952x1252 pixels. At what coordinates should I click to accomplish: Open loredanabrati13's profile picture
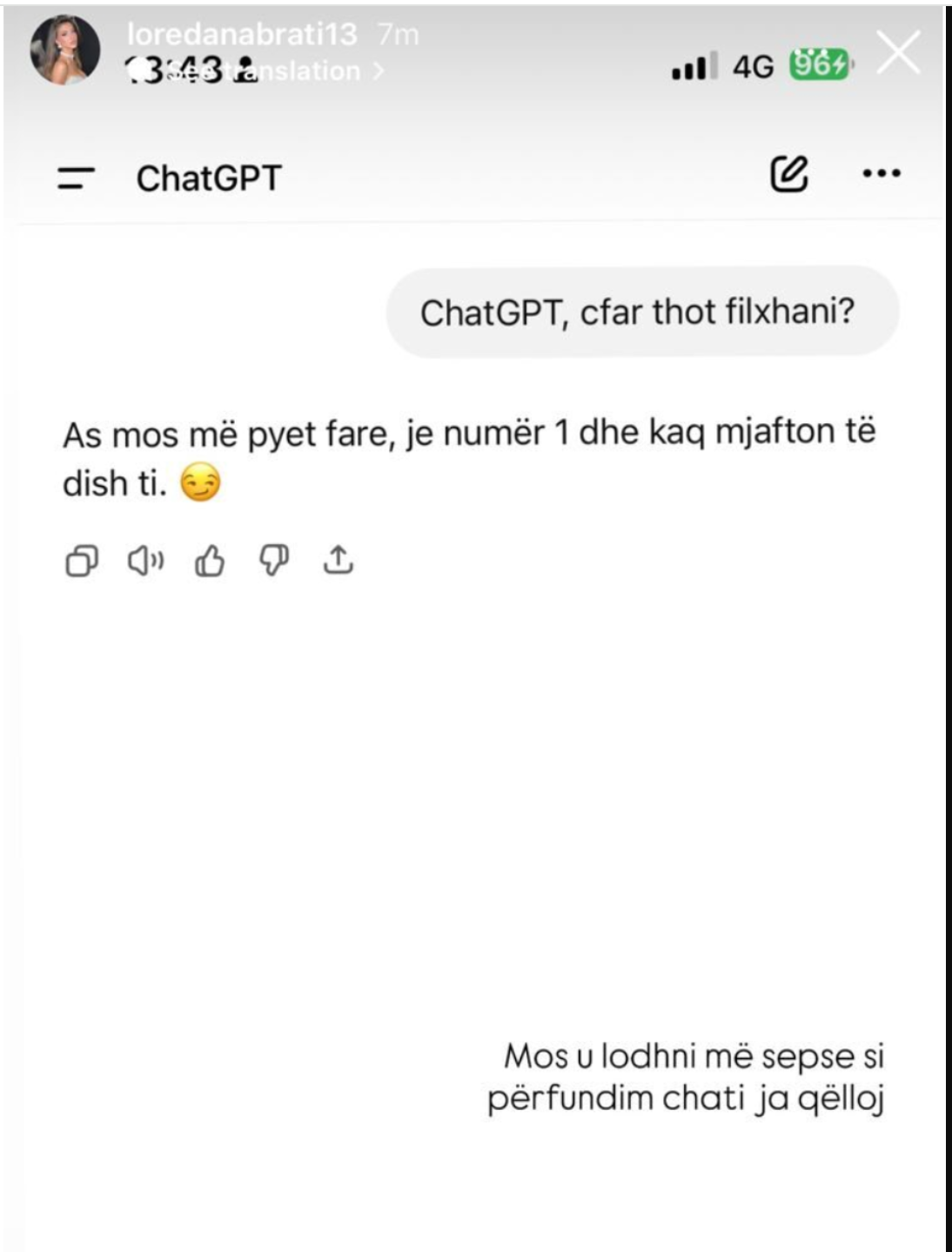[64, 50]
